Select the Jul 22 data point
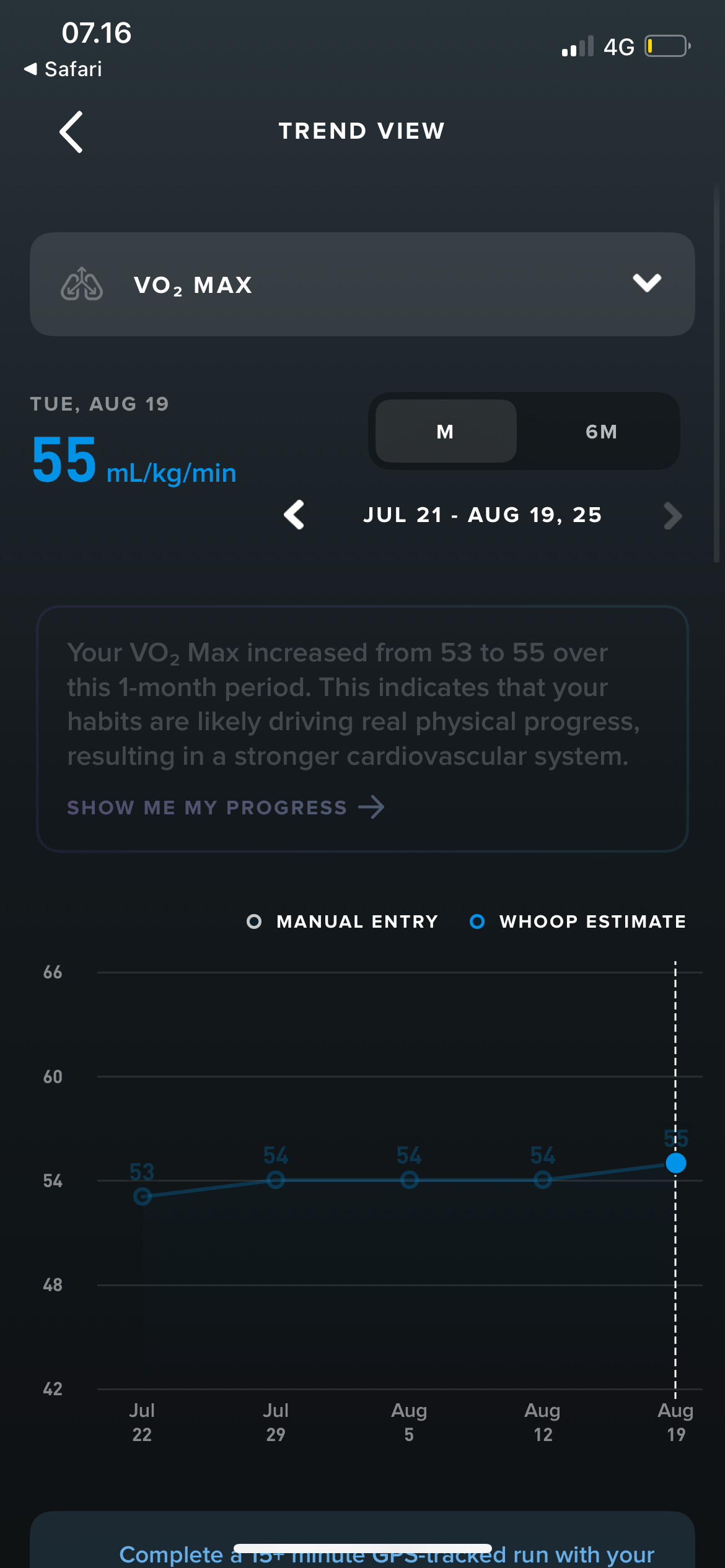725x1568 pixels. coord(143,1196)
